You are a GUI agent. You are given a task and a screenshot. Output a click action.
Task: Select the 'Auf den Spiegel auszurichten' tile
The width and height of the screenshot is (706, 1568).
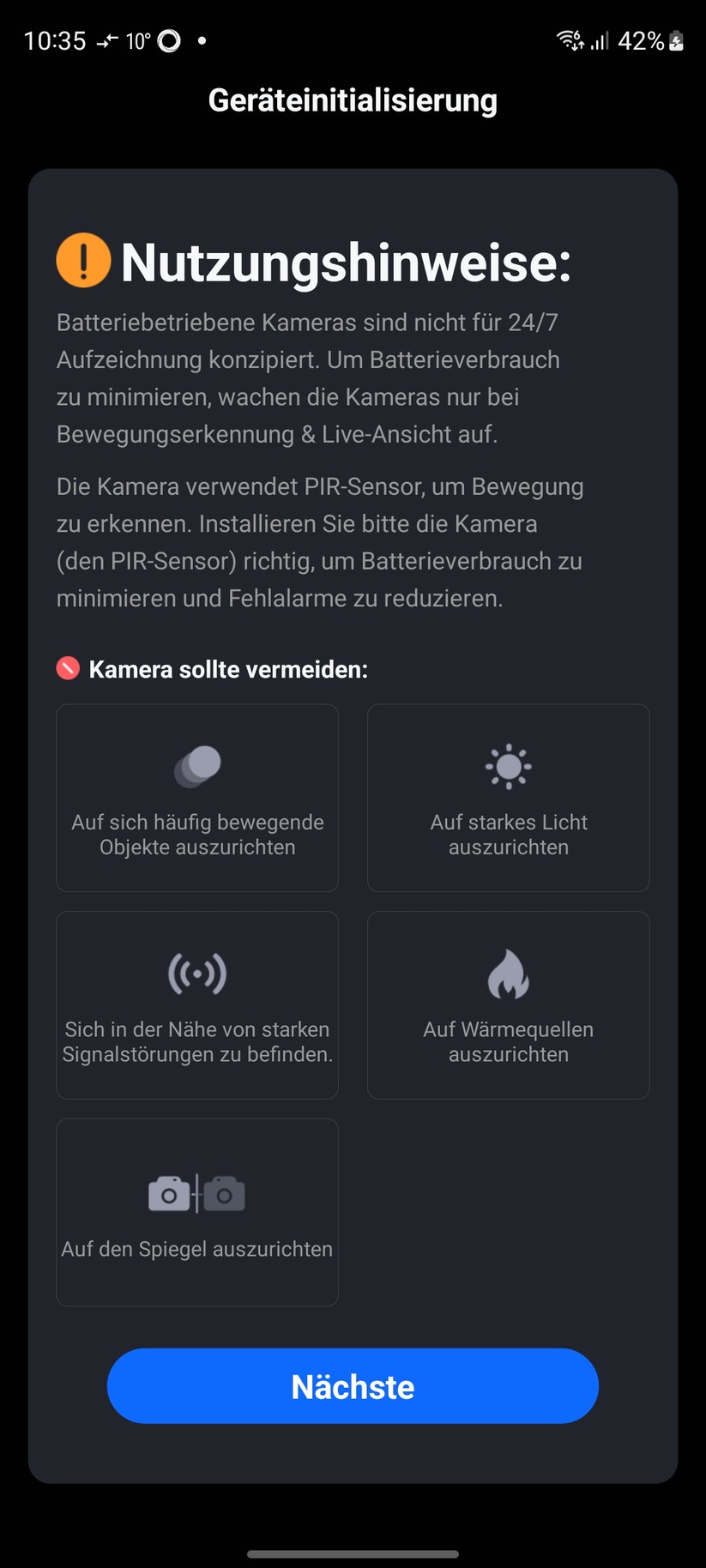tap(196, 1211)
